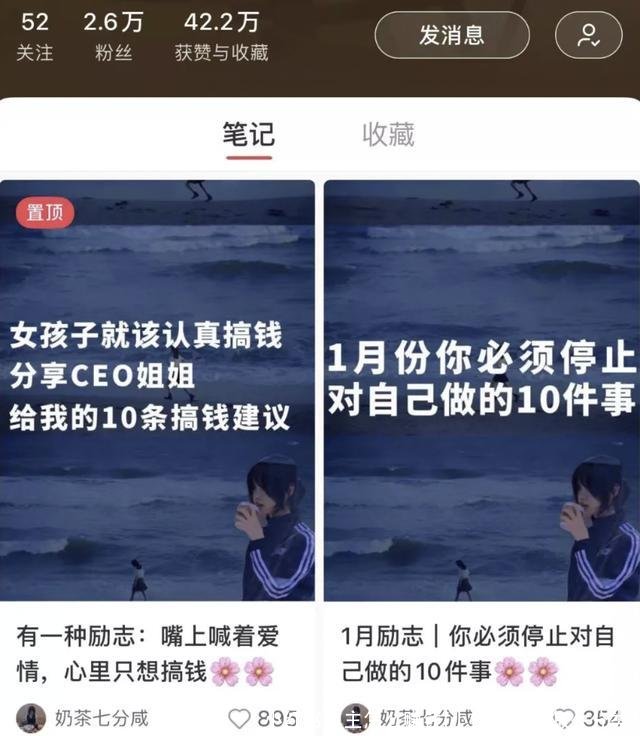The image size is (640, 736).
Task: Switch to the 收藏 tab
Action: coord(388,135)
